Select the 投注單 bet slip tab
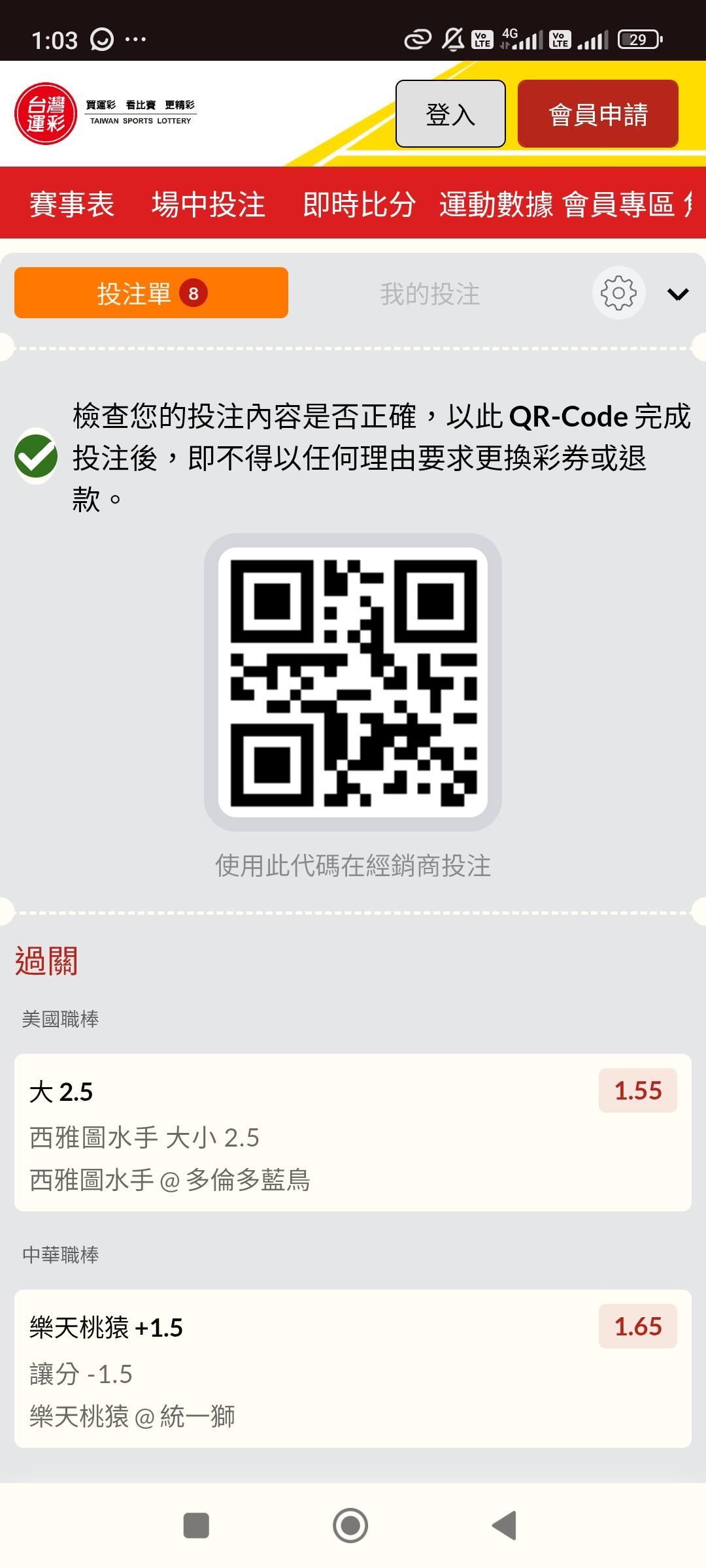This screenshot has width=706, height=1568. point(151,293)
